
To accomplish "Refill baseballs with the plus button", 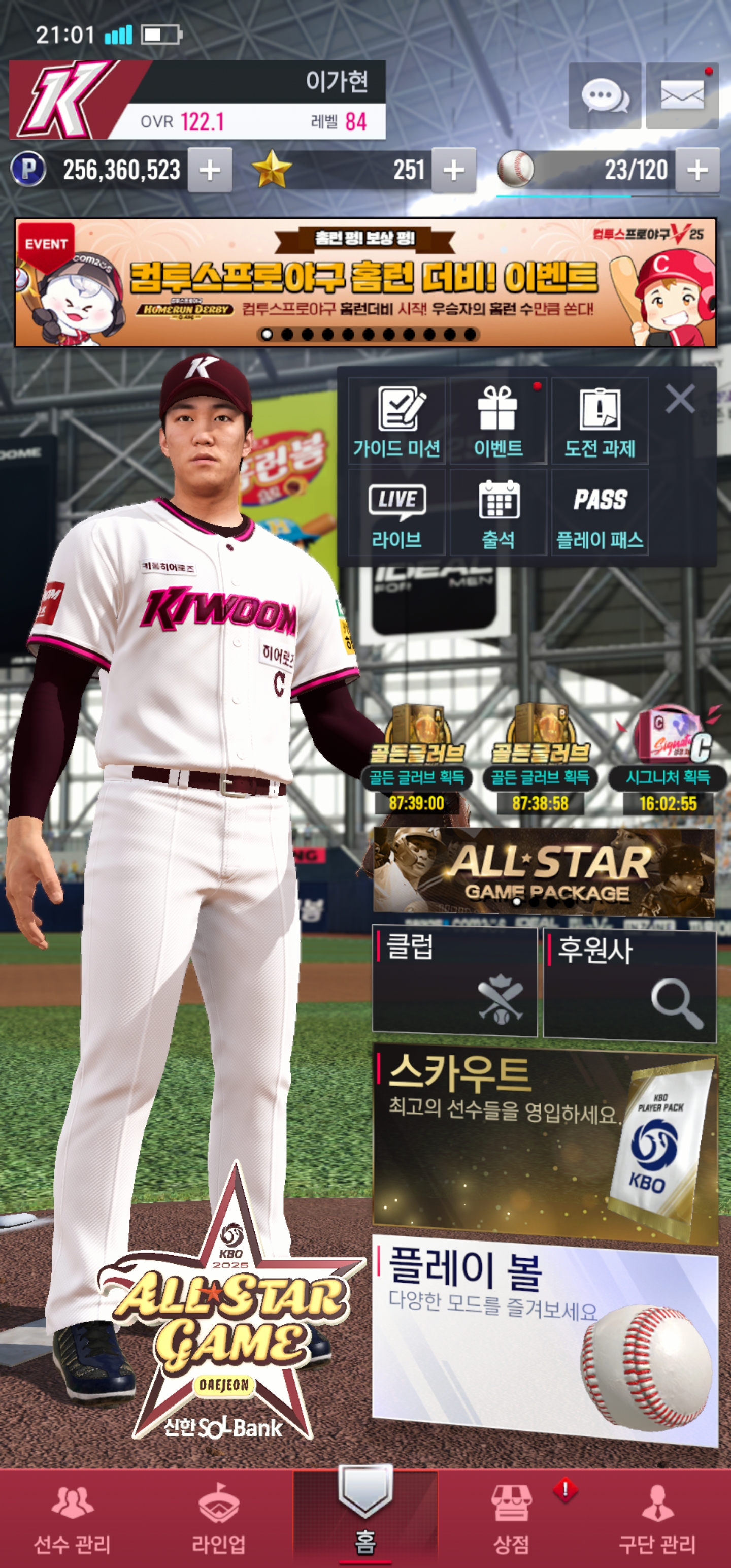I will (x=697, y=171).
